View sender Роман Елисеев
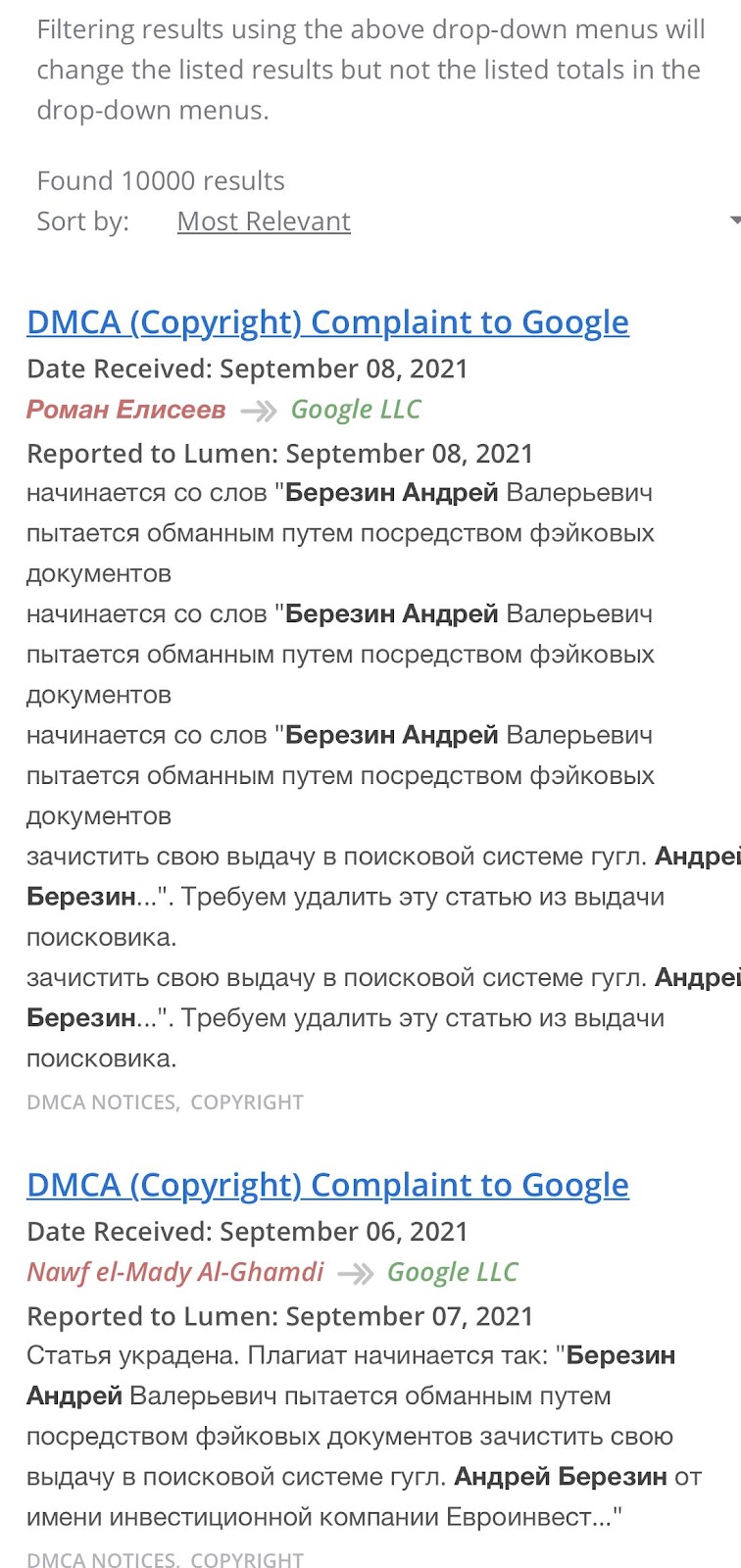Viewport: 741px width, 1568px height. [x=125, y=410]
